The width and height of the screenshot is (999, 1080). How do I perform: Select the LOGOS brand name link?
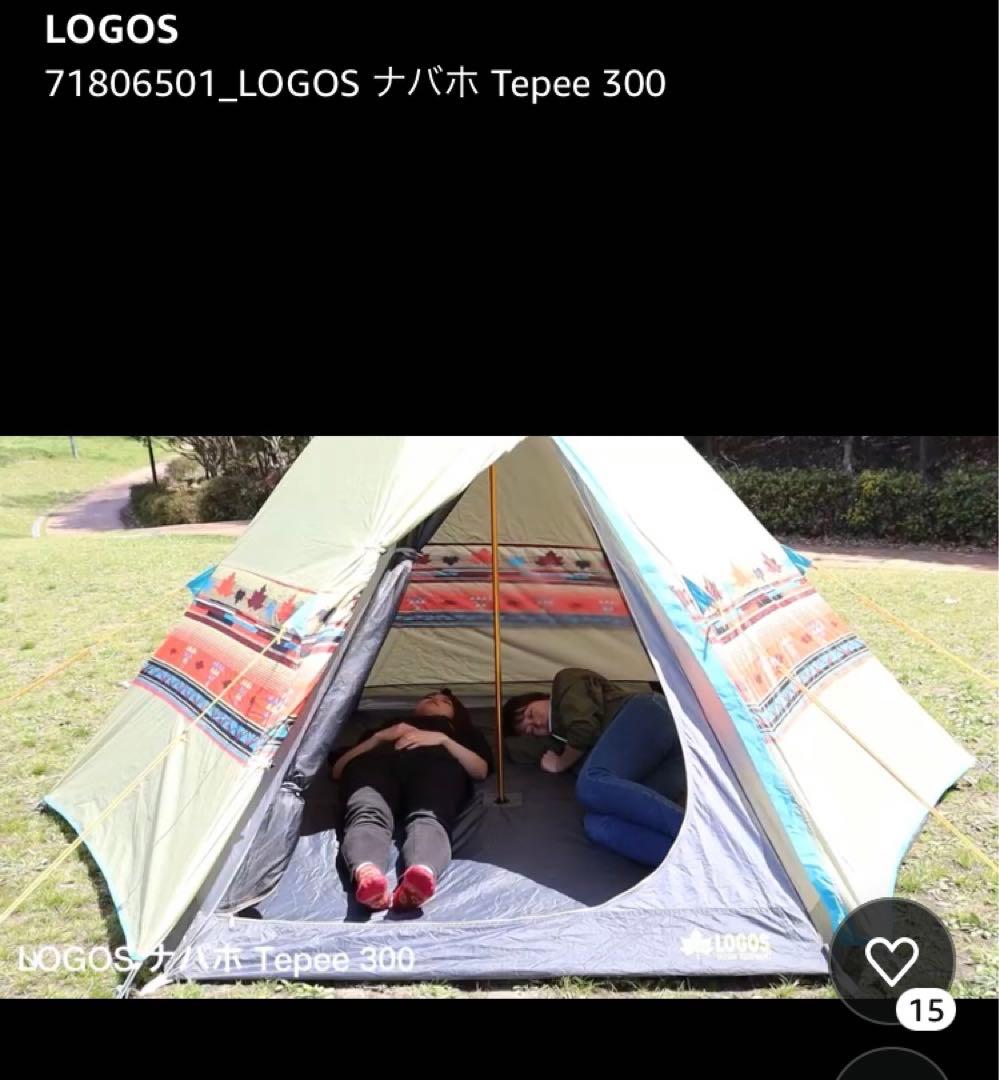point(111,31)
